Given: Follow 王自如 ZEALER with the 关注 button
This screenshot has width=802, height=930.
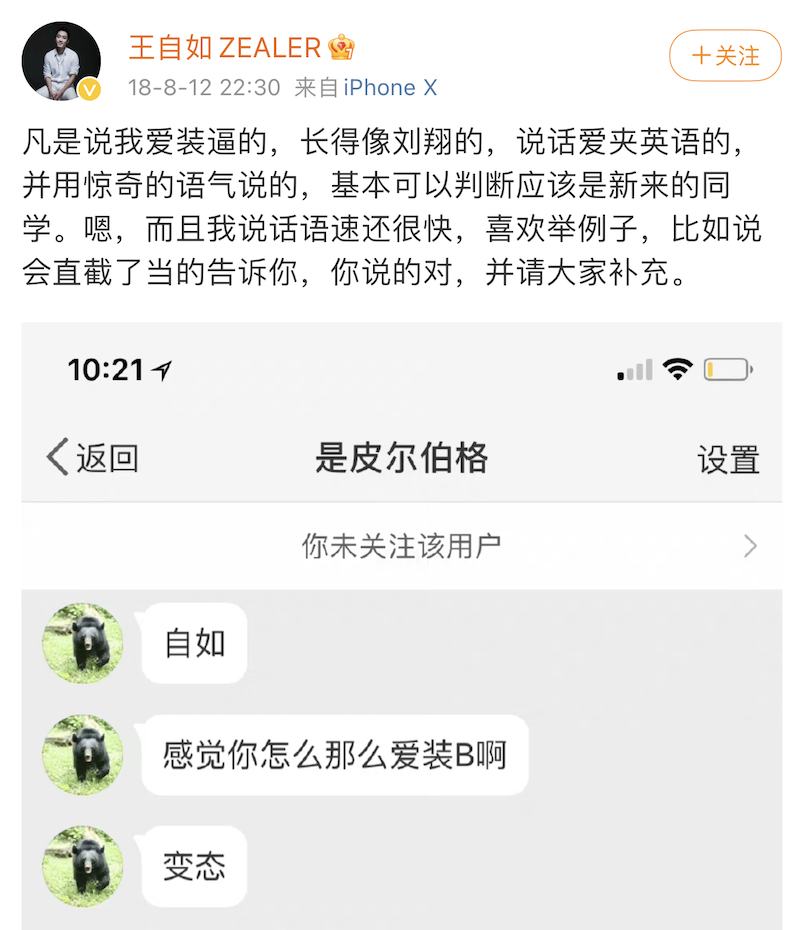Looking at the screenshot, I should click(x=727, y=56).
